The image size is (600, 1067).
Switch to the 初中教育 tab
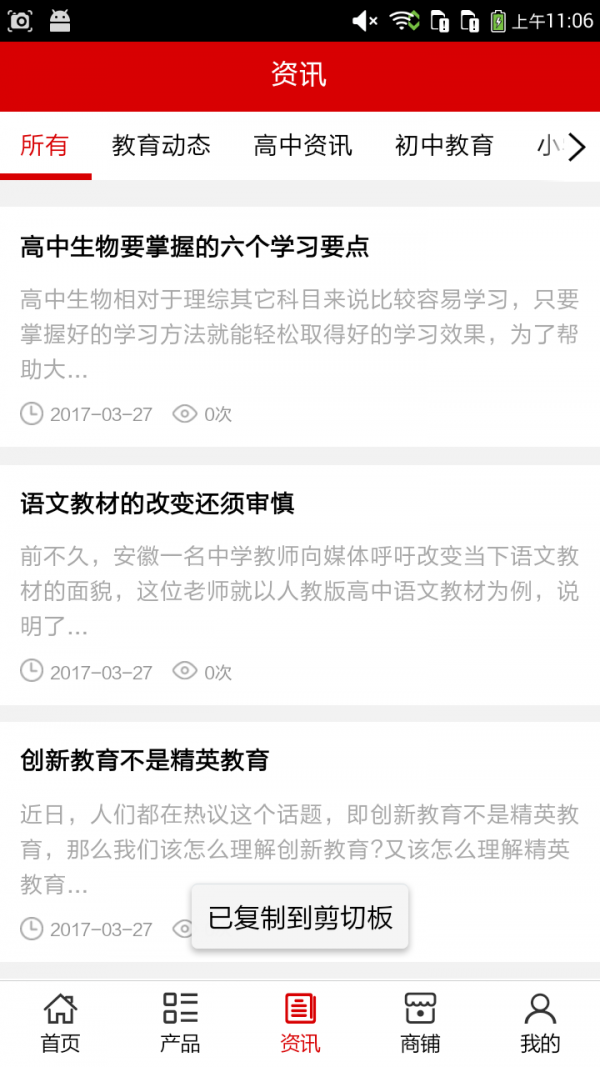(444, 146)
